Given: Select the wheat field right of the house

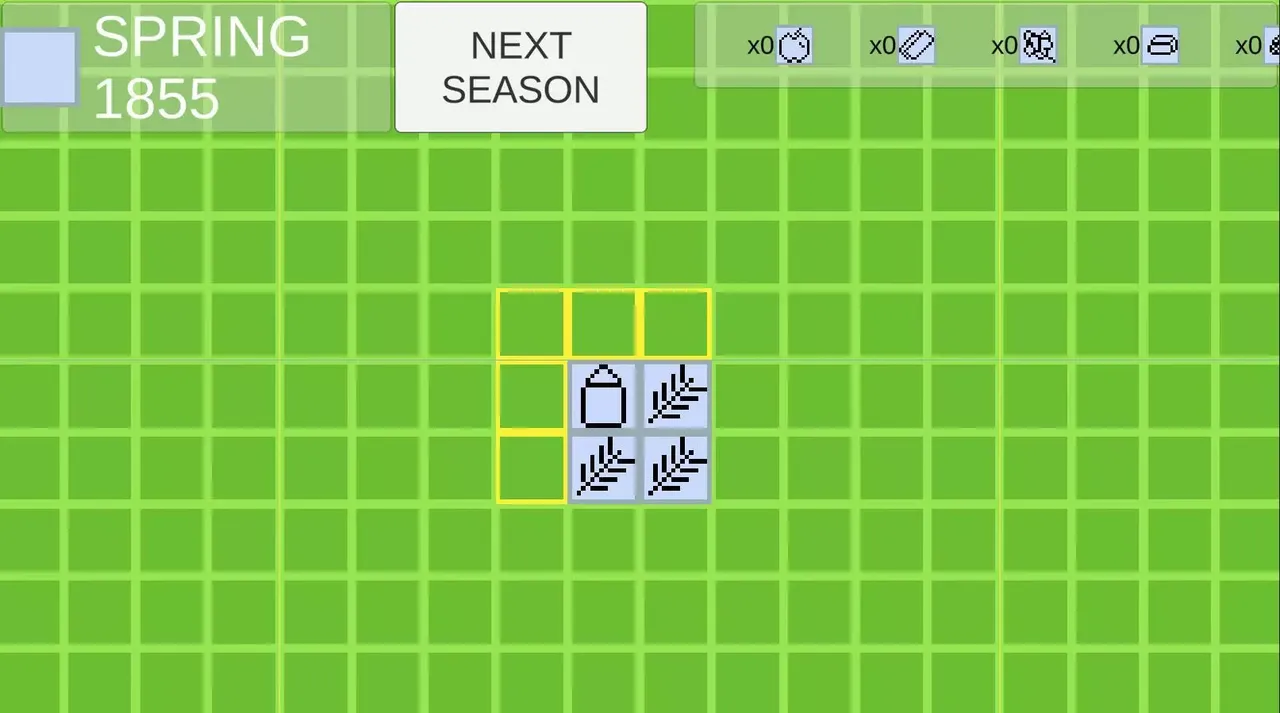Looking at the screenshot, I should point(676,397).
